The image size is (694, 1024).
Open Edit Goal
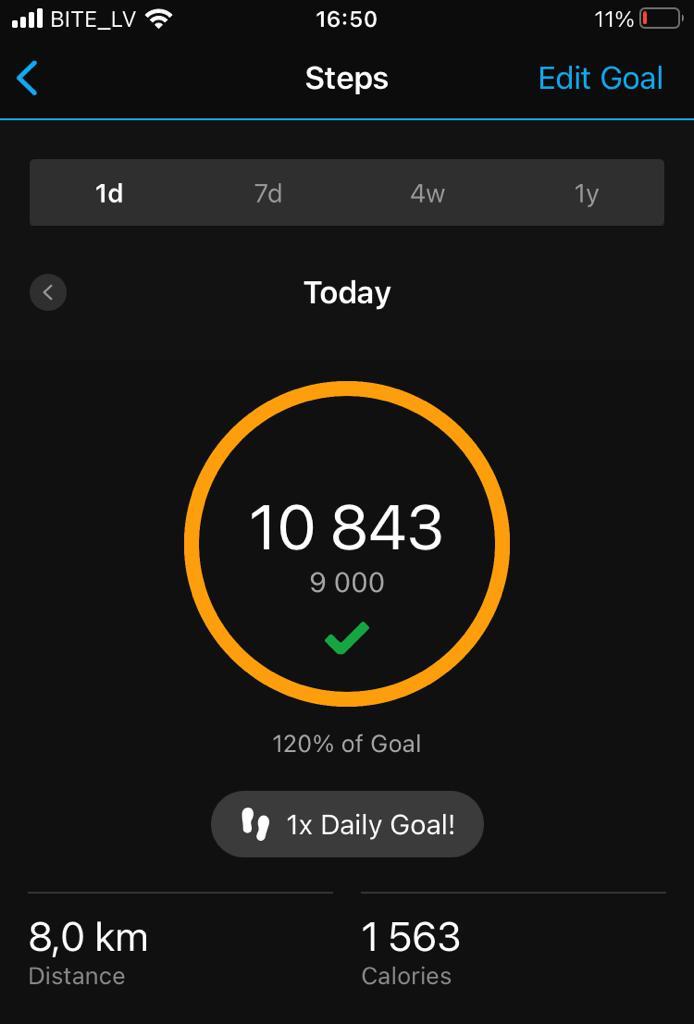click(600, 78)
